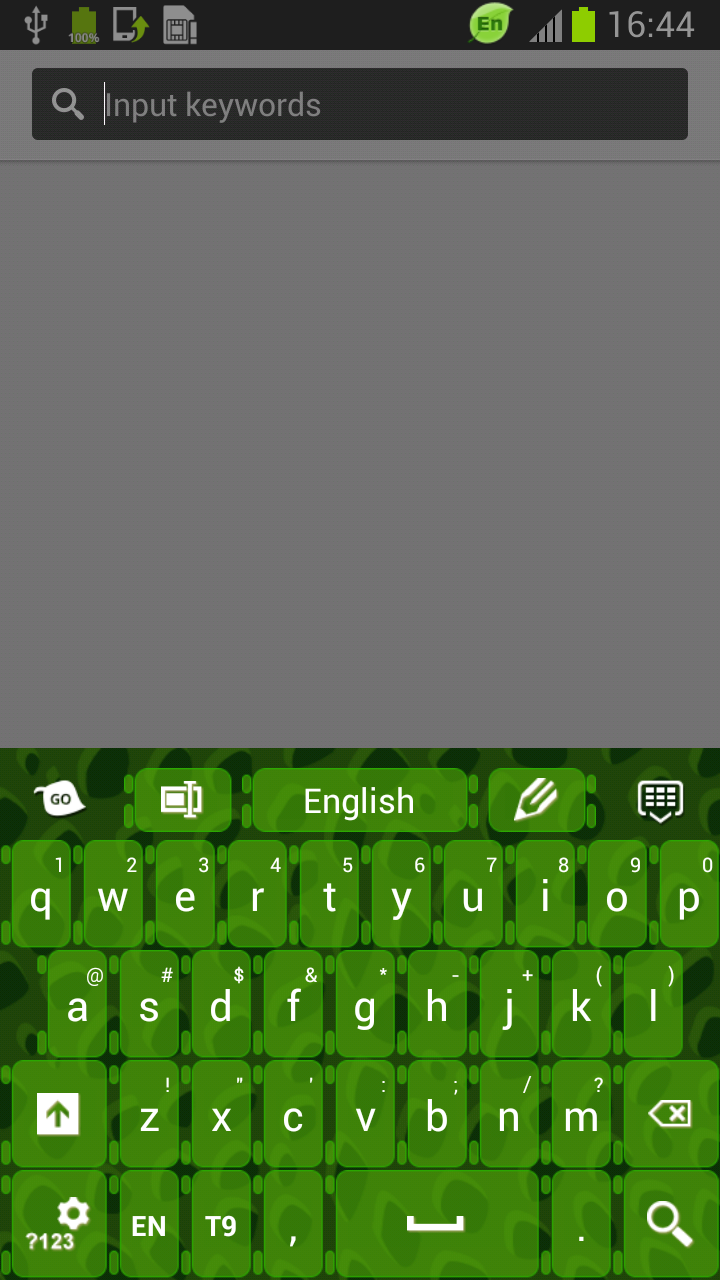Open the English language selector

click(360, 798)
